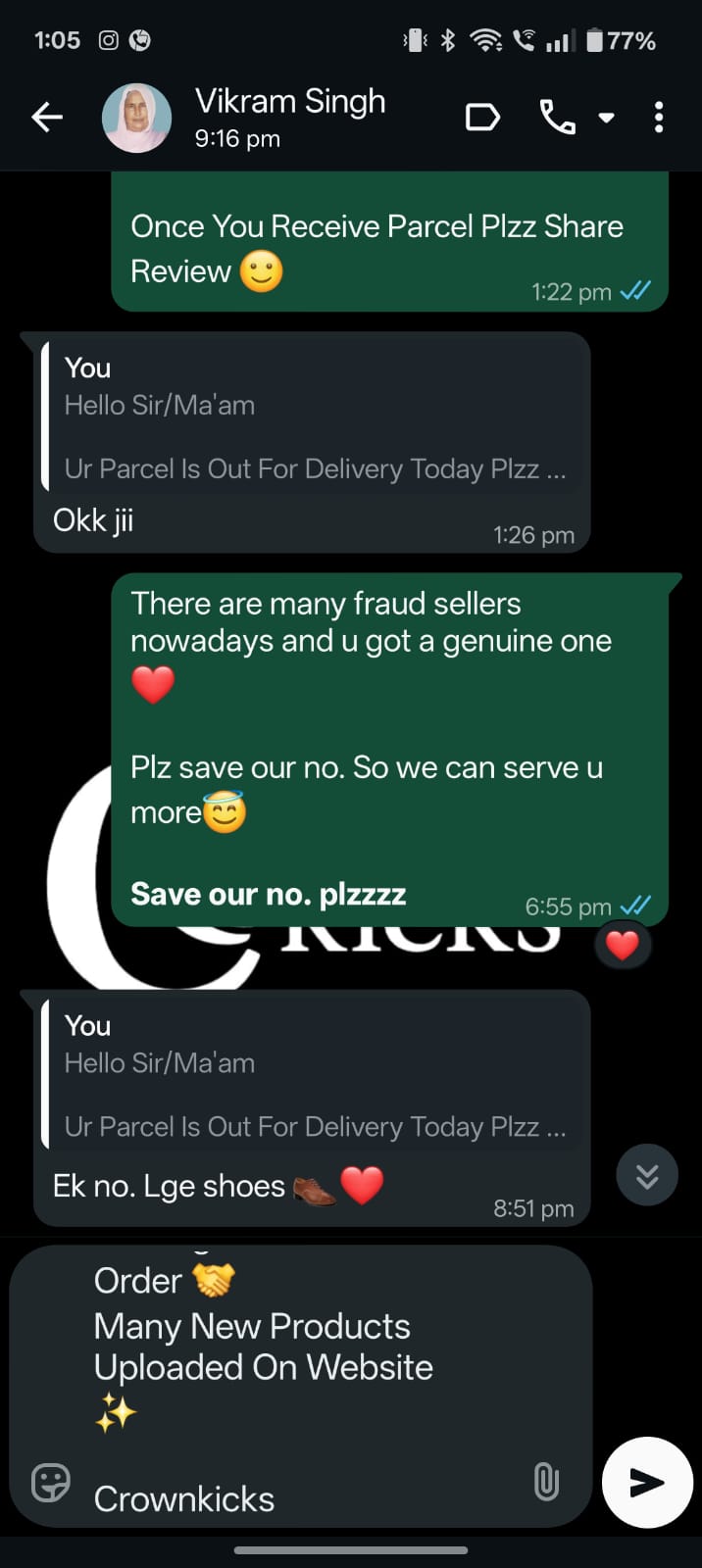Open the three-dot overflow menu
The width and height of the screenshot is (702, 1568).
658,119
